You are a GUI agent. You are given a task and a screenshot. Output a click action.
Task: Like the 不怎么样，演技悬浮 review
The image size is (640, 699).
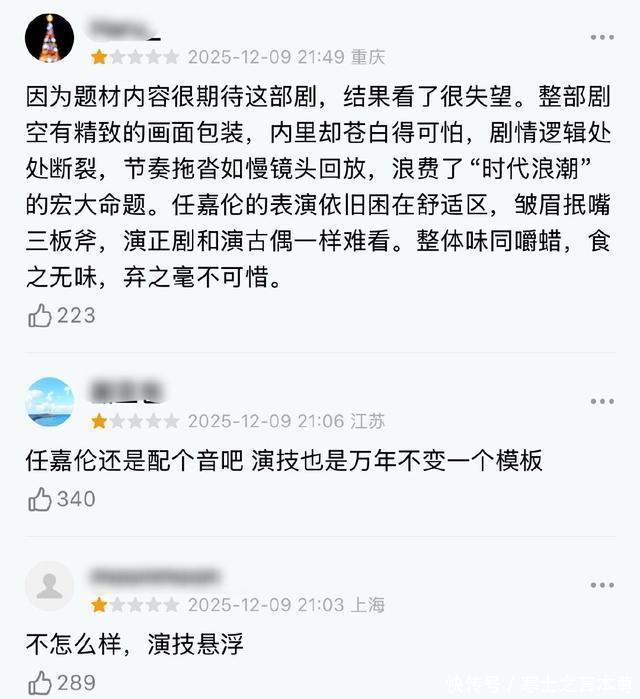[x=41, y=683]
